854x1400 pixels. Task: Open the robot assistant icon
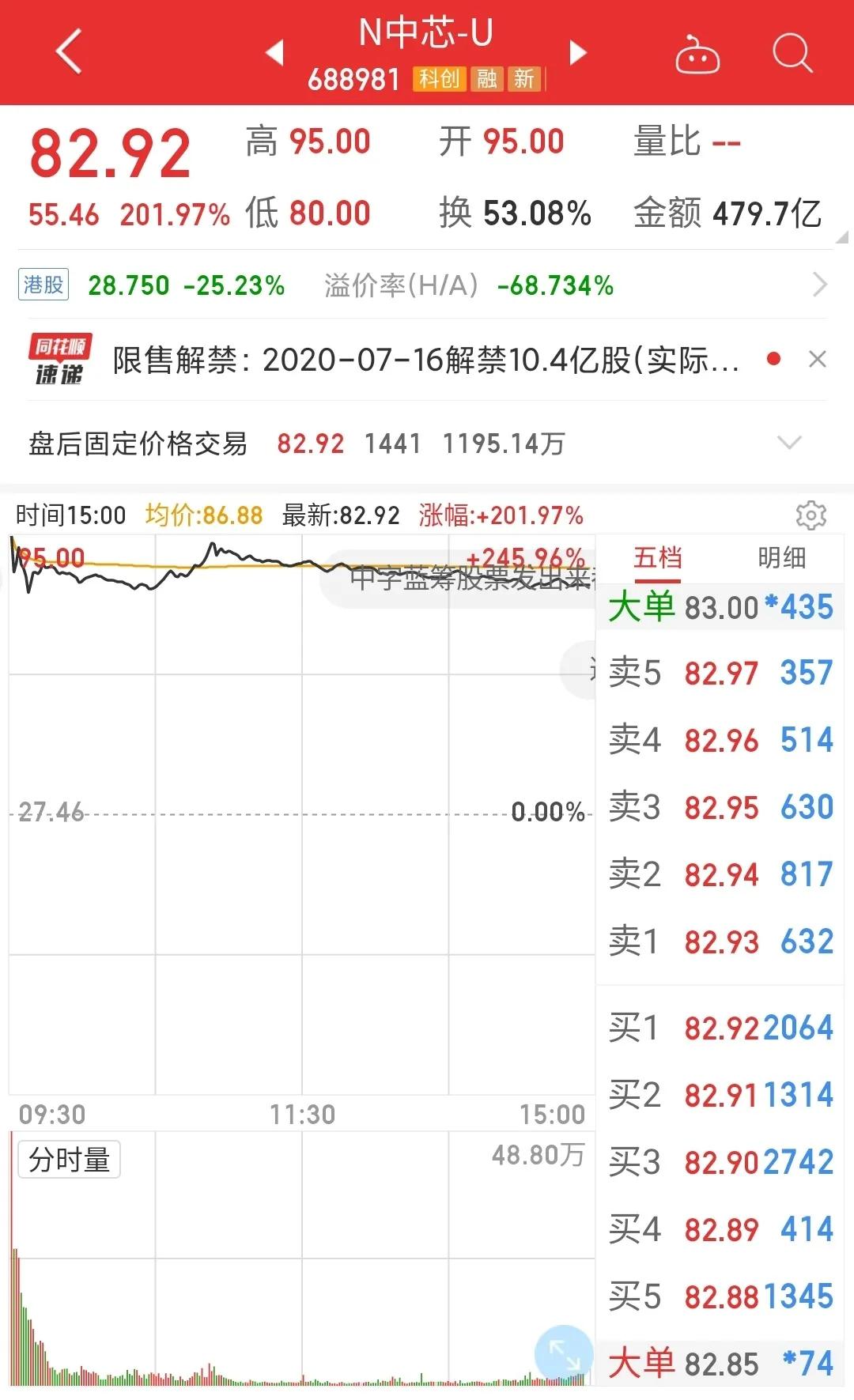[697, 54]
